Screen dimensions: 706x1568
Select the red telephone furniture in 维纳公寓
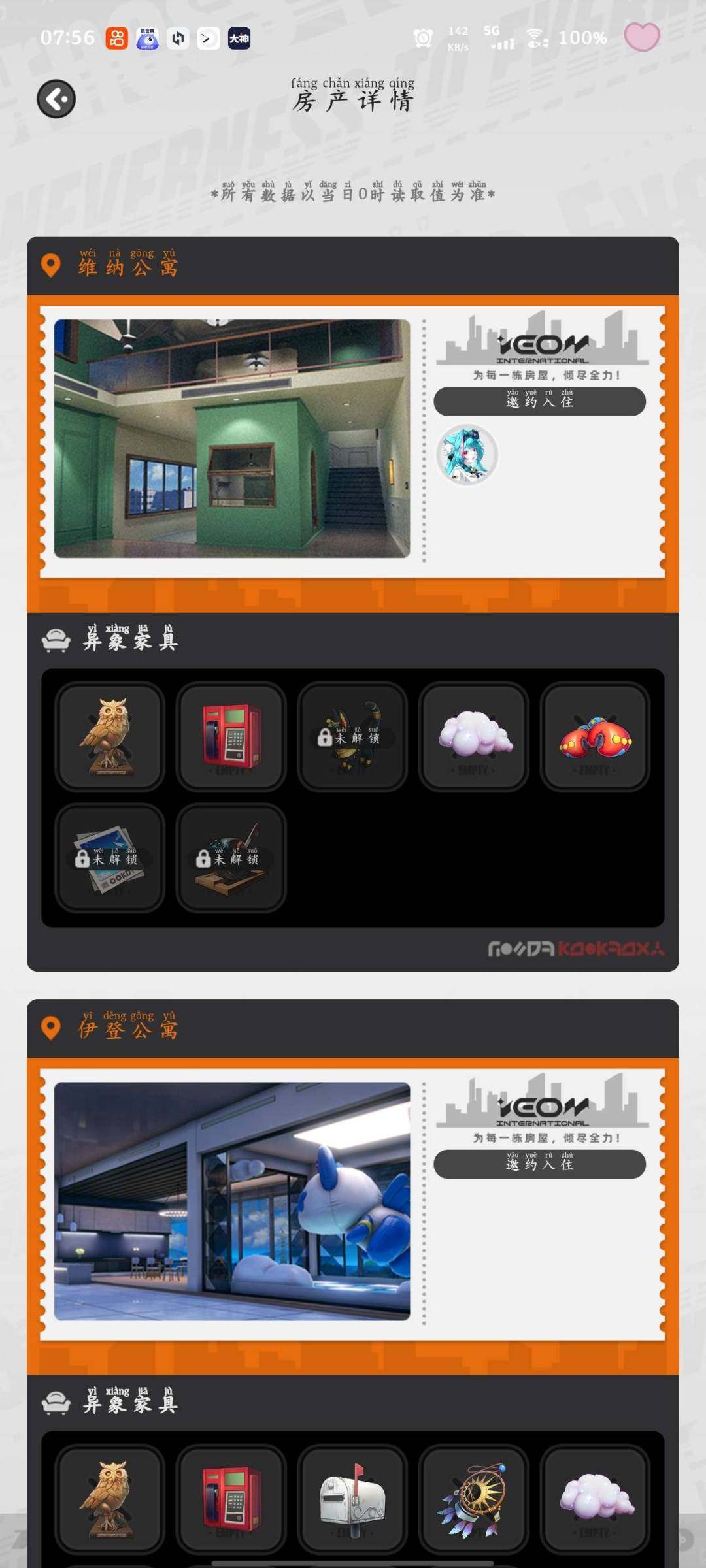[x=231, y=736]
